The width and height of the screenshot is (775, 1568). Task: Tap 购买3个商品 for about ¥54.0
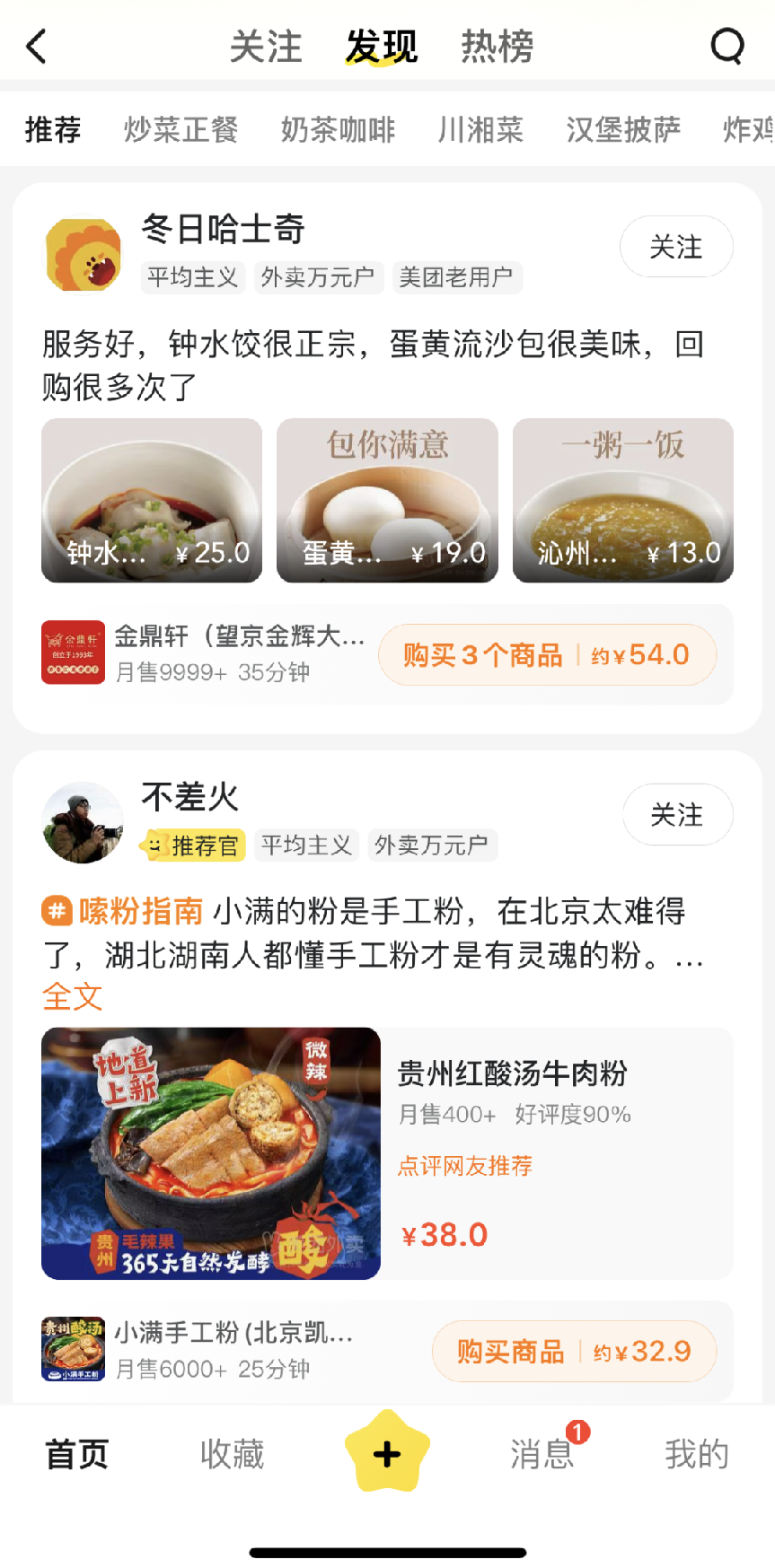547,655
